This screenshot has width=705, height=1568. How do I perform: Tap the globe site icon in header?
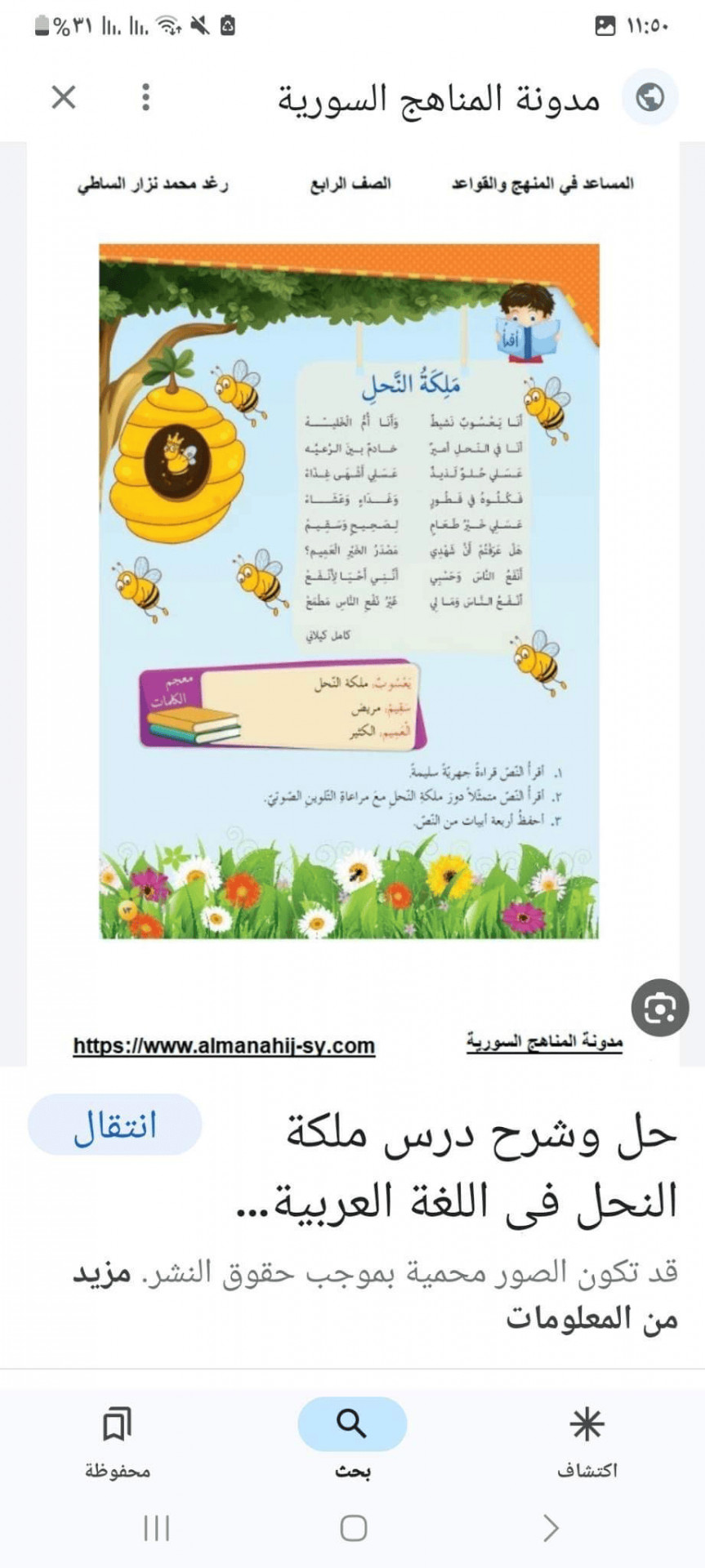point(650,97)
